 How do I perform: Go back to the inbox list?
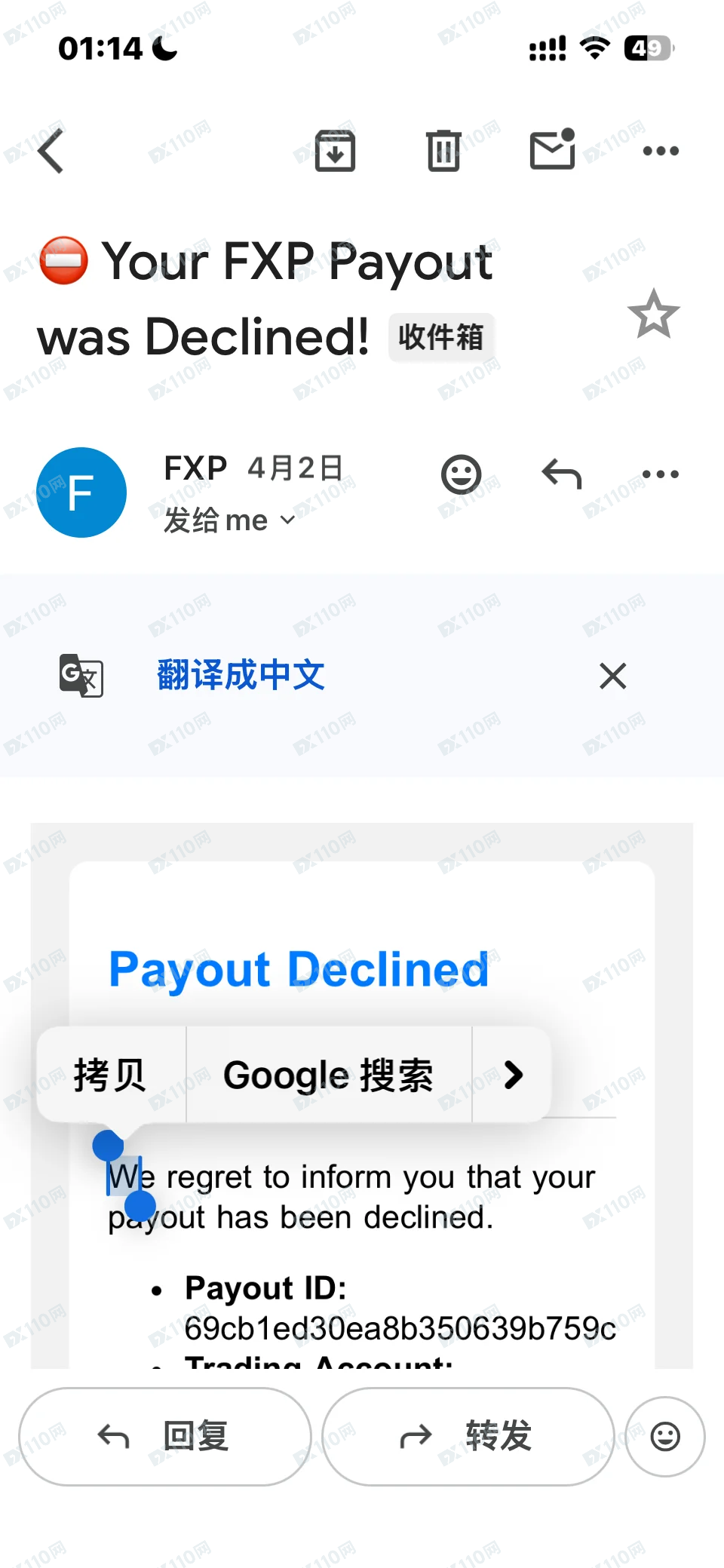pos(51,151)
